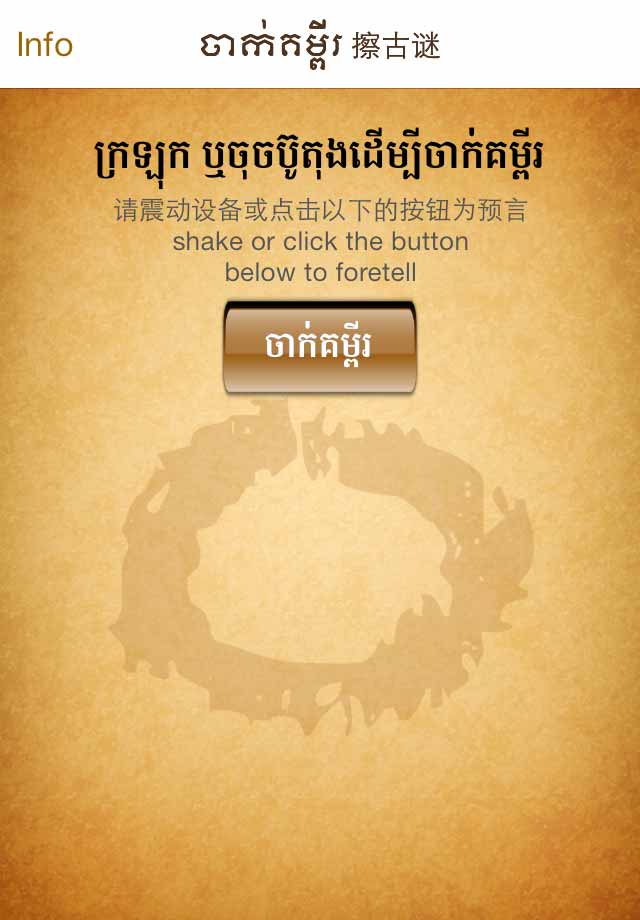Tap the brown ចាក់គម្ពីរ foretell button
The width and height of the screenshot is (640, 920).
[319, 347]
